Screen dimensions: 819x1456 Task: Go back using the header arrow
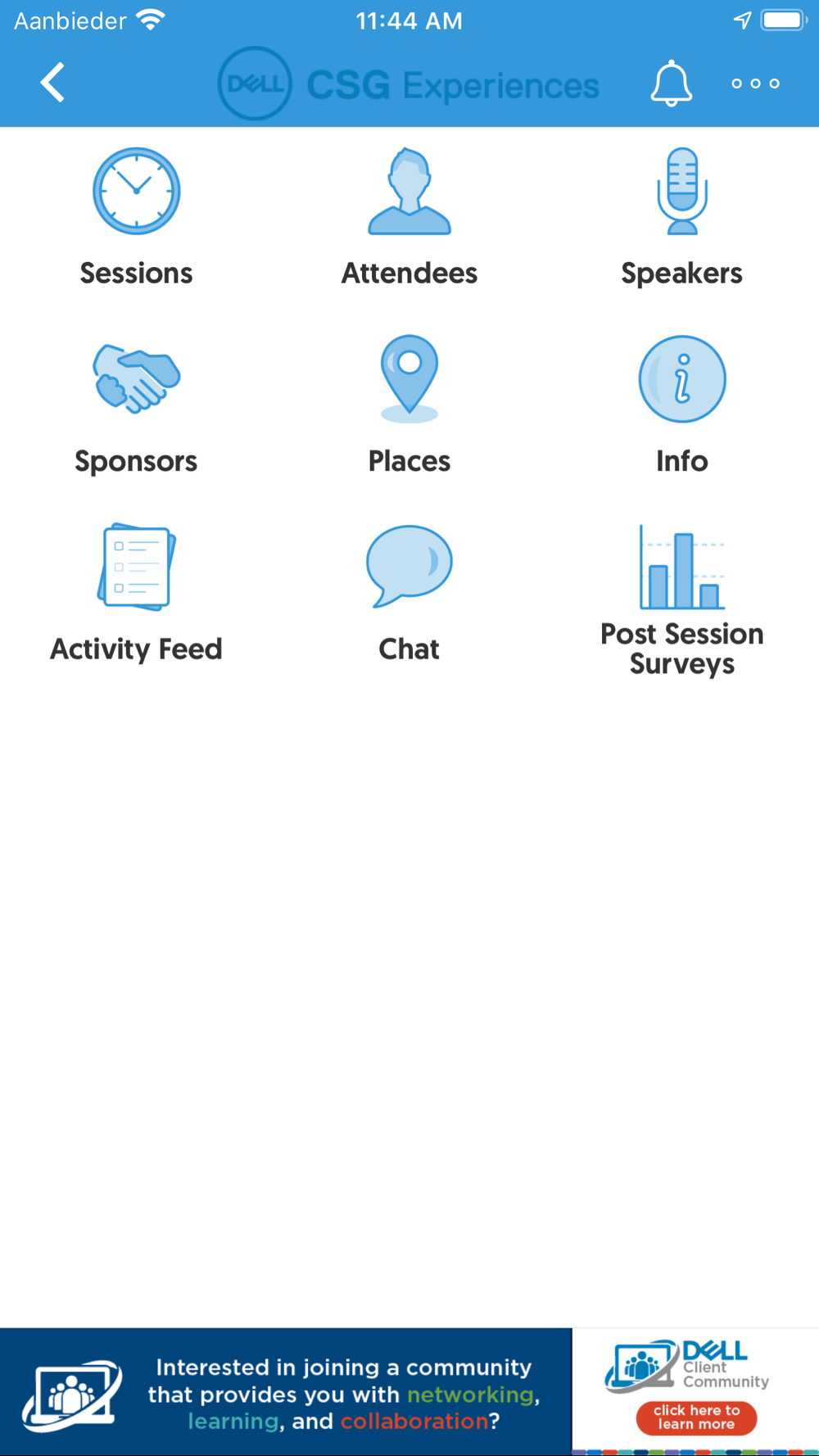53,83
